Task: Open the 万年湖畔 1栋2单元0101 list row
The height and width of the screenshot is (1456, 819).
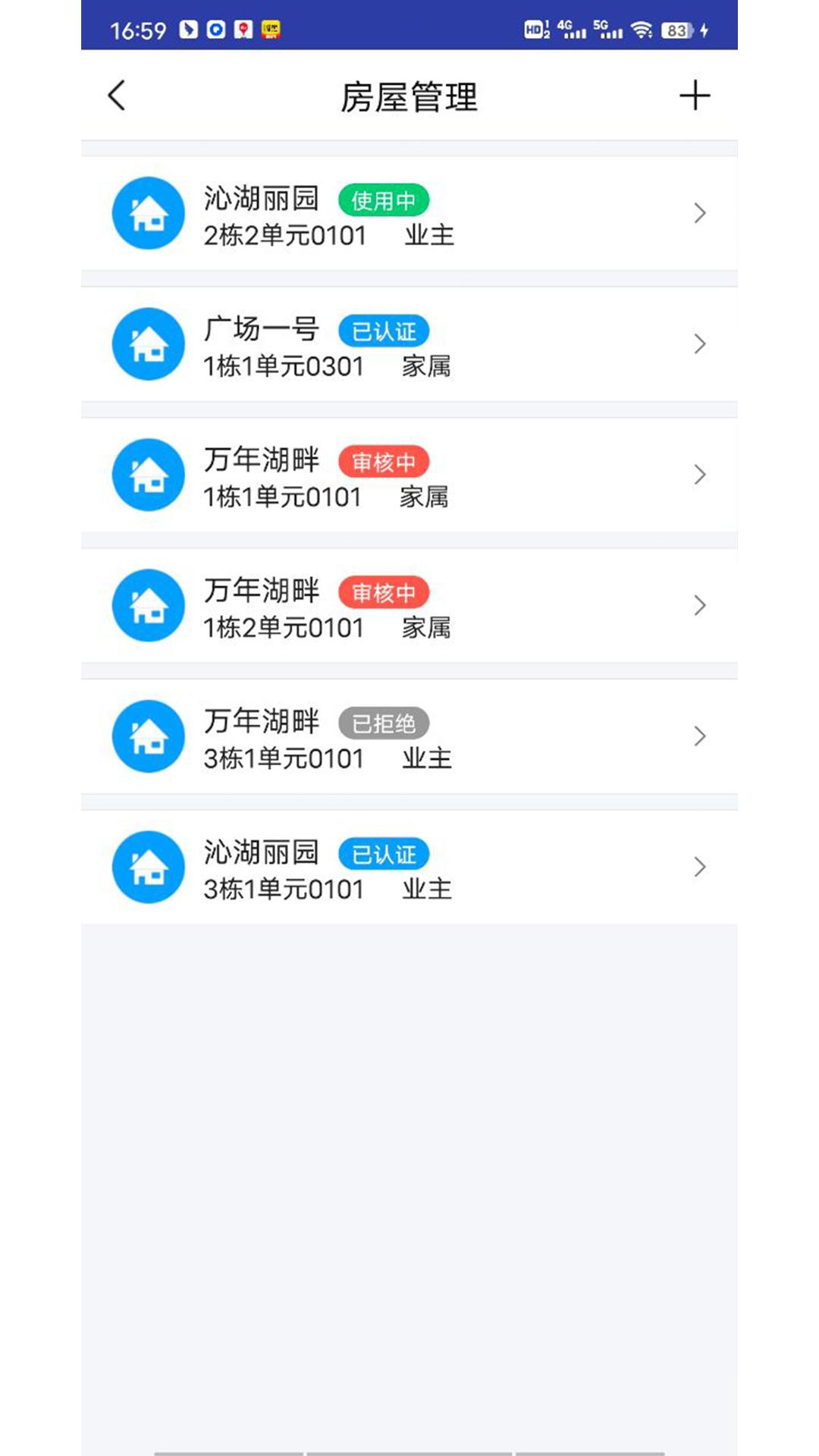Action: point(409,605)
